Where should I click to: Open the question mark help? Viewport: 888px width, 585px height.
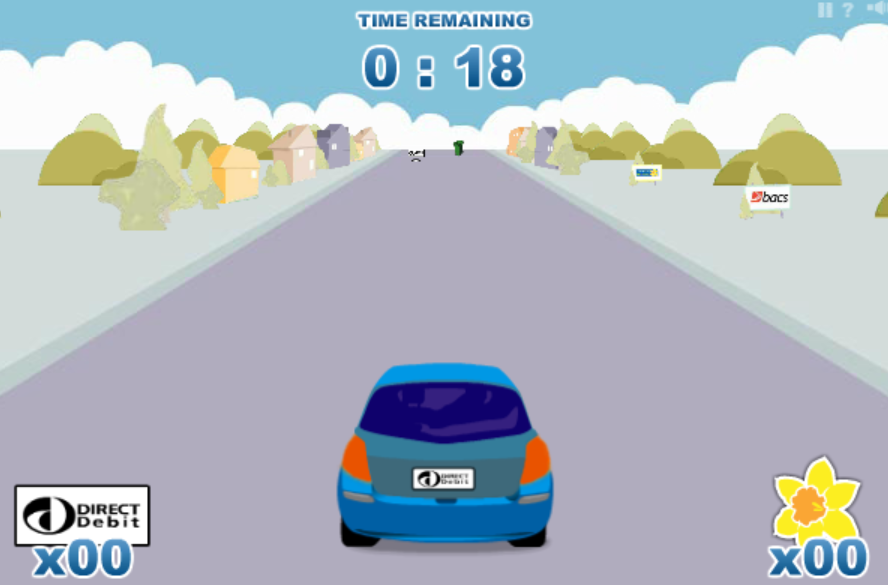[848, 10]
